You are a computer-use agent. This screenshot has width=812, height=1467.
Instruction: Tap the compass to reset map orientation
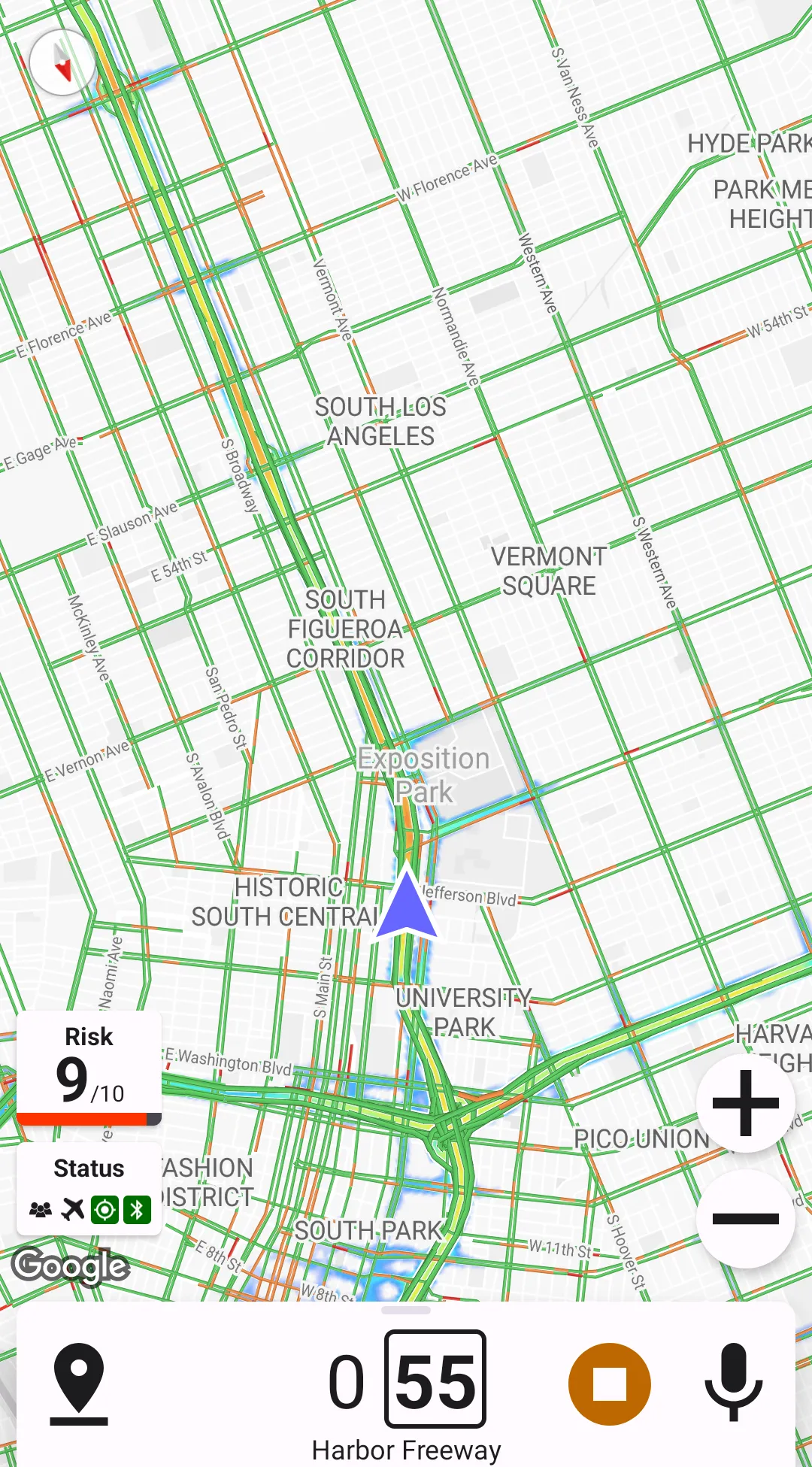(x=62, y=62)
